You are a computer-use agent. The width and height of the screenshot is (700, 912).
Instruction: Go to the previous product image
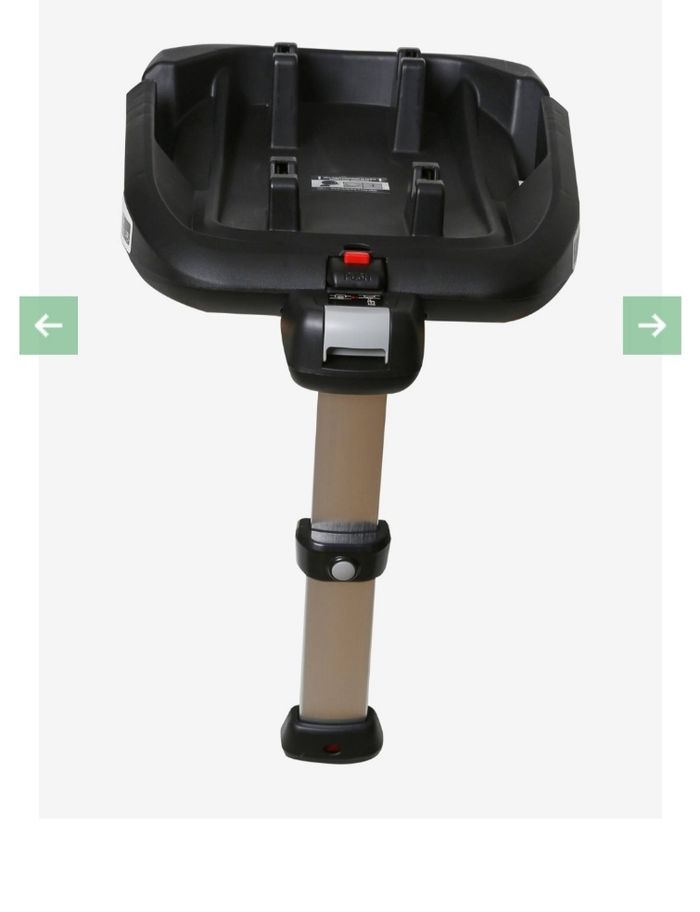[x=48, y=325]
